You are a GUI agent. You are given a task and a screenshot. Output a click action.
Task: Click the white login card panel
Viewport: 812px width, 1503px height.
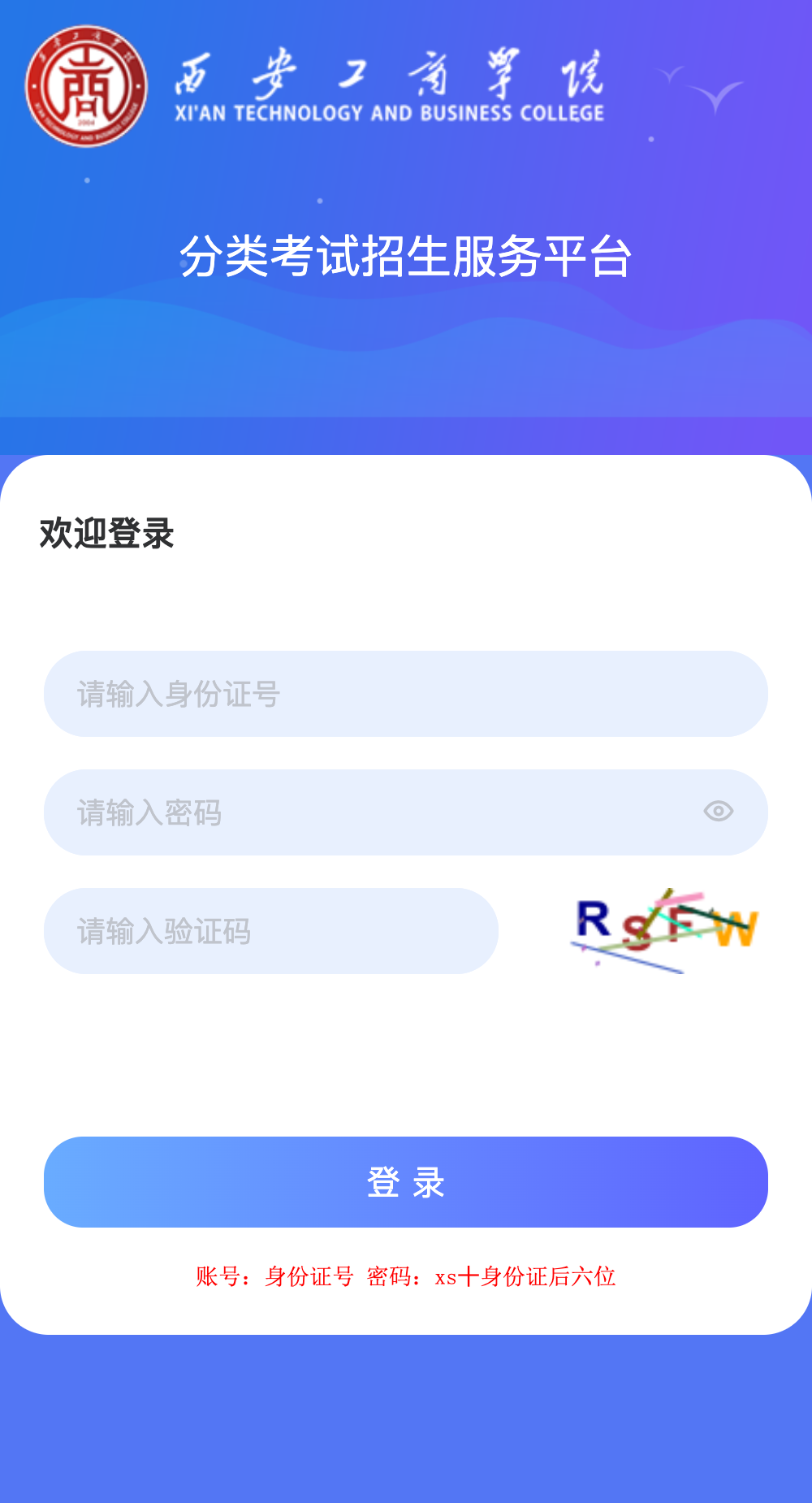(x=406, y=1056)
